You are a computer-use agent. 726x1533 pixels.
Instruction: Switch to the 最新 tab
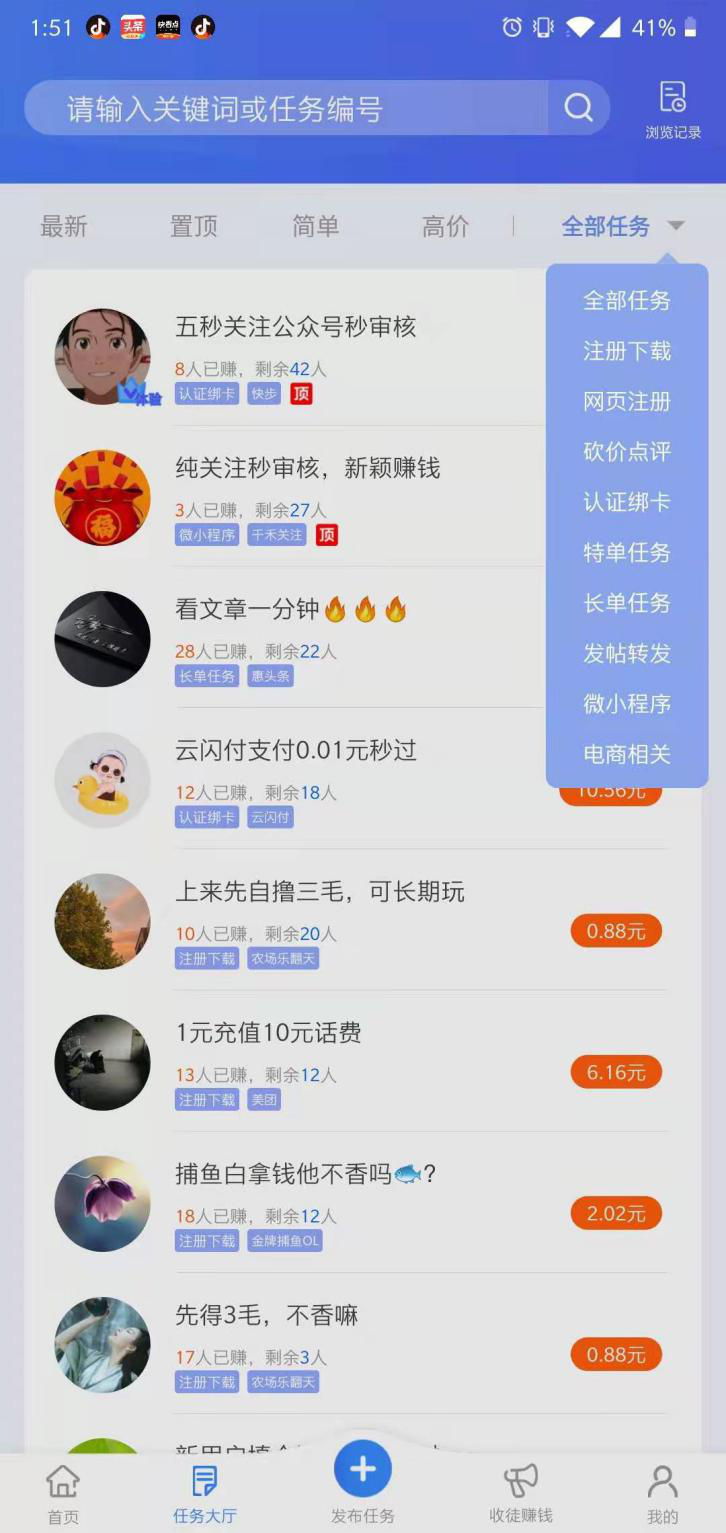(64, 227)
